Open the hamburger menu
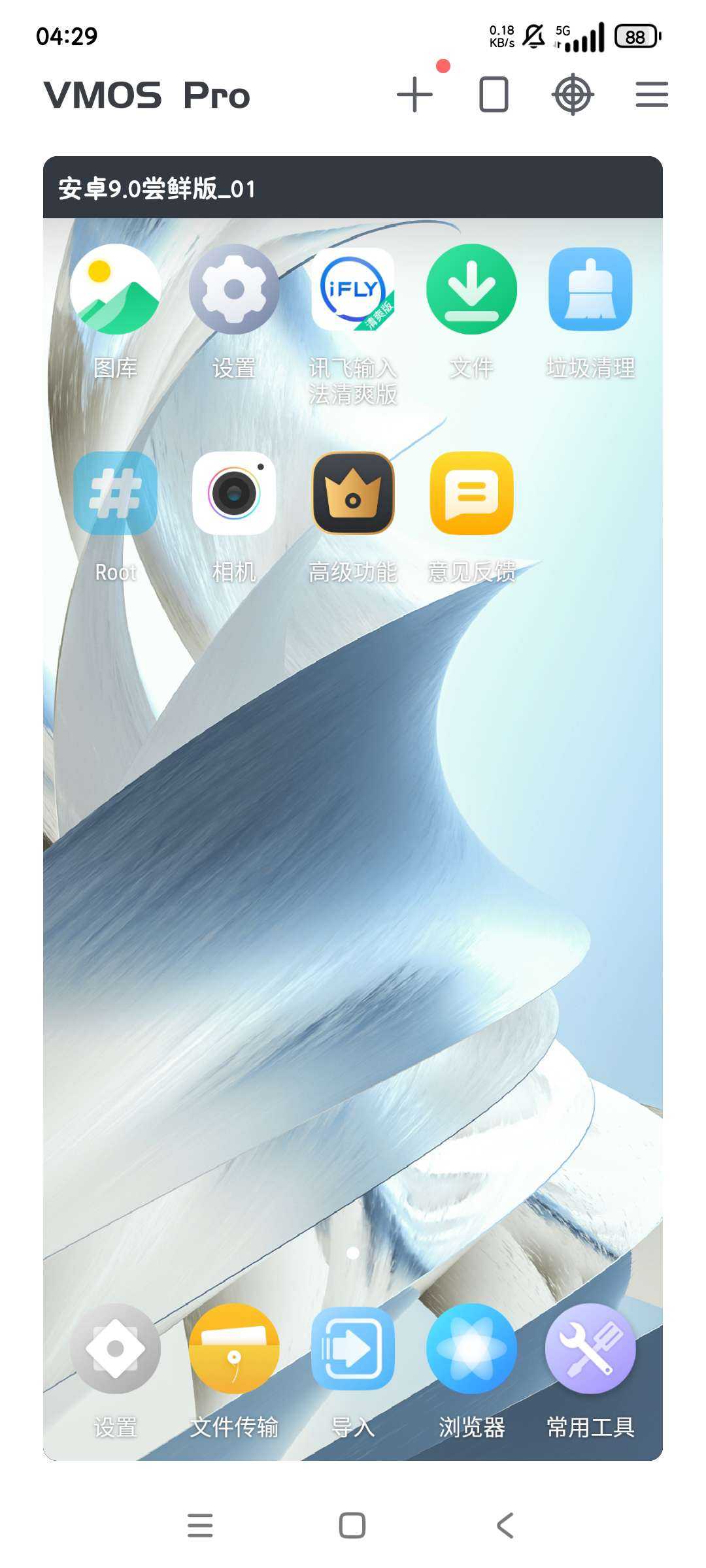 [x=652, y=95]
